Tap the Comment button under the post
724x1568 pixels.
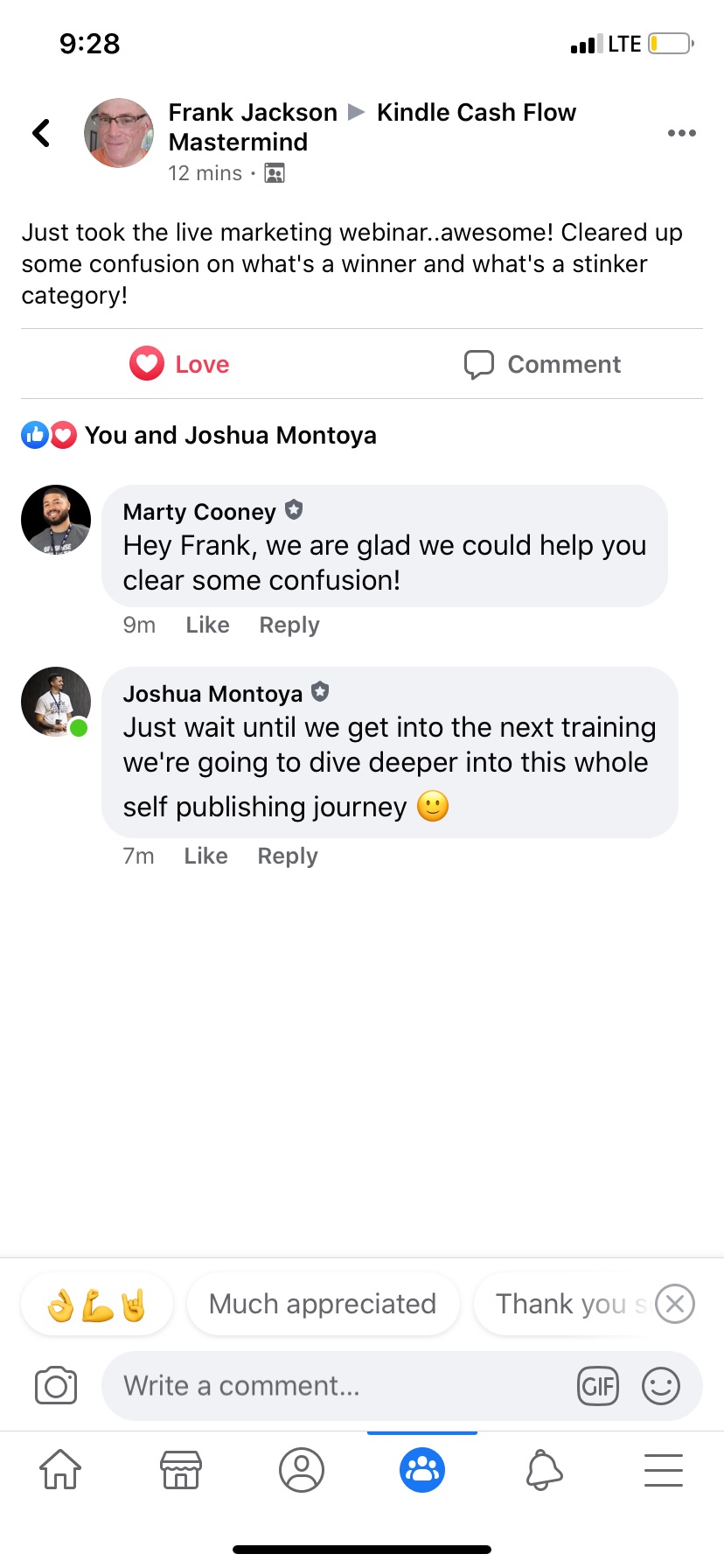pos(542,364)
